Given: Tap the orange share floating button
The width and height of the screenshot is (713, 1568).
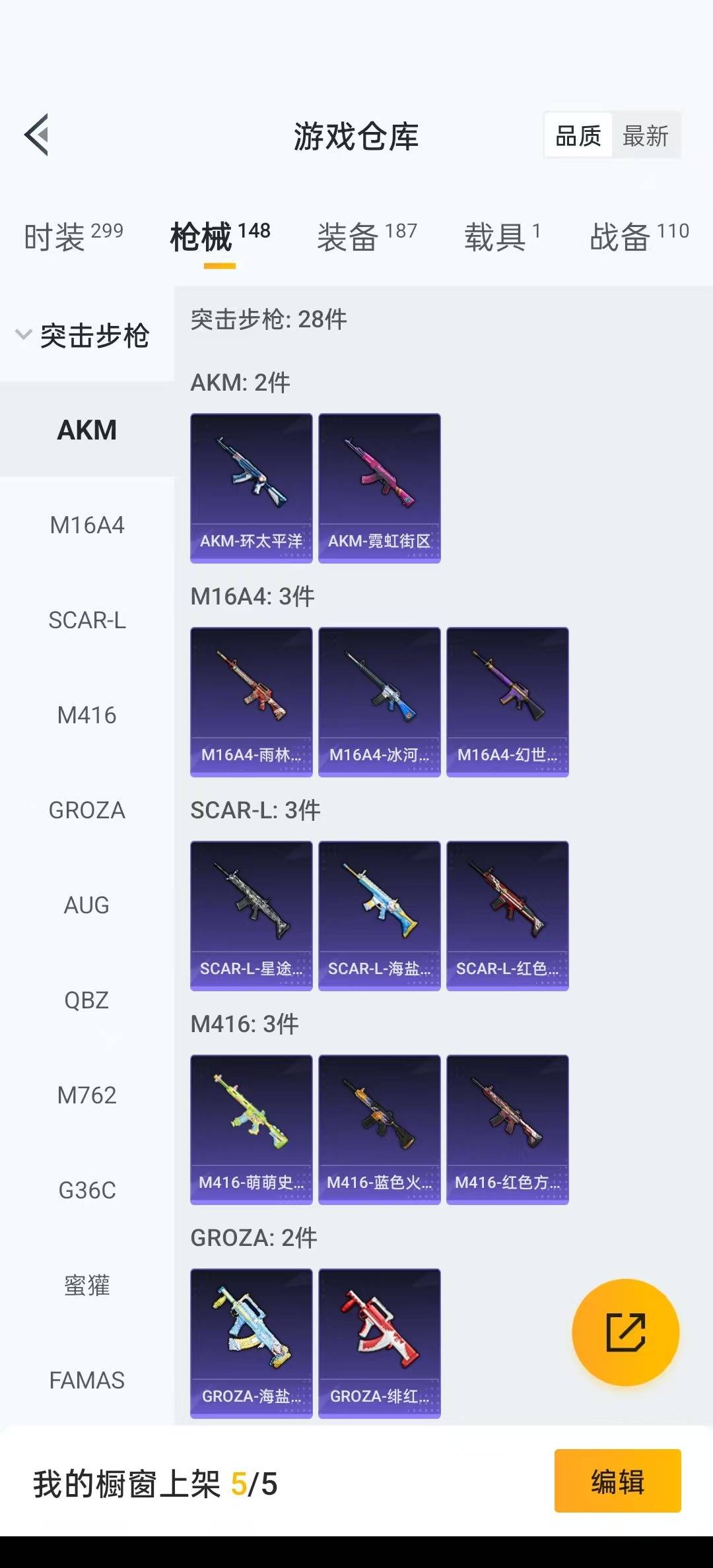Looking at the screenshot, I should click(625, 1332).
